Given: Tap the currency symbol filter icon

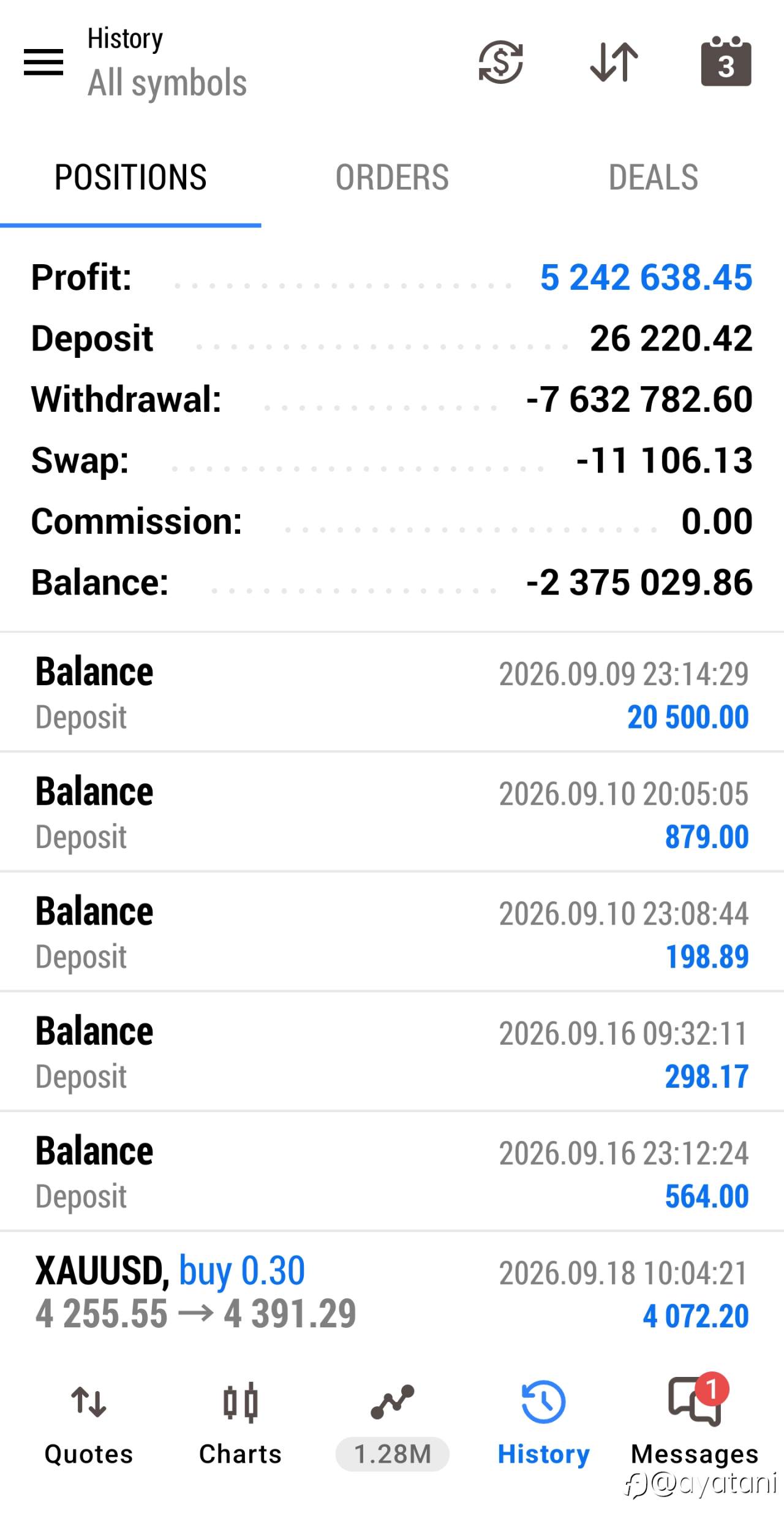Looking at the screenshot, I should pos(500,62).
